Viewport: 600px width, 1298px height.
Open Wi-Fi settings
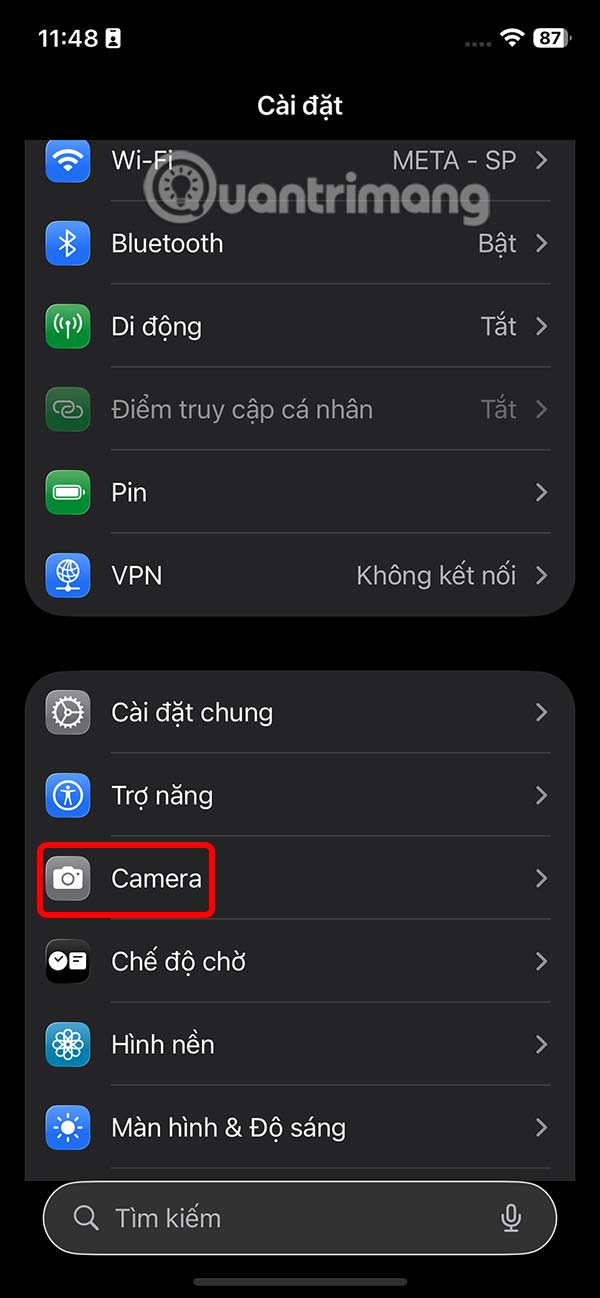[300, 161]
